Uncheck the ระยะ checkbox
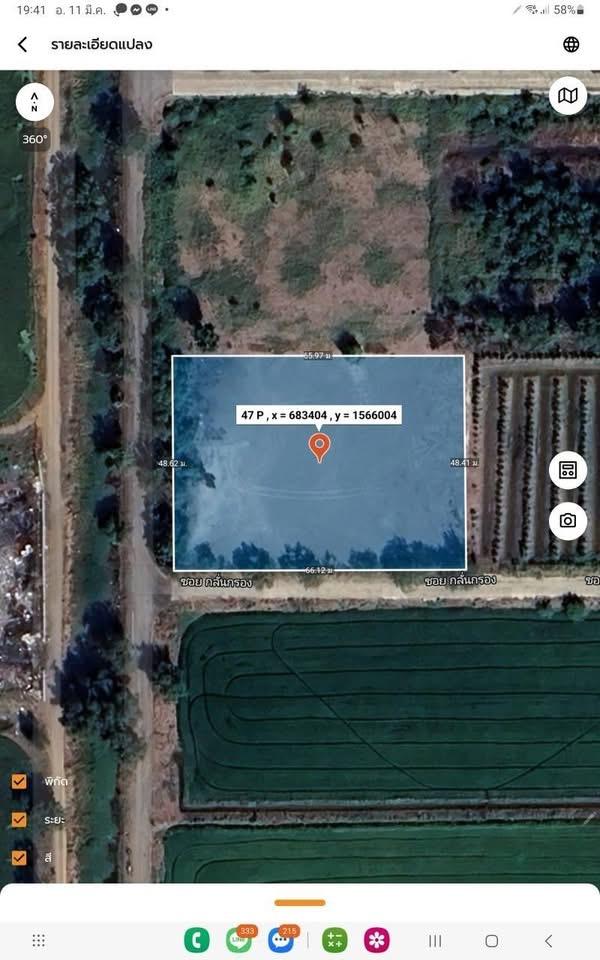The width and height of the screenshot is (600, 960). [x=19, y=819]
